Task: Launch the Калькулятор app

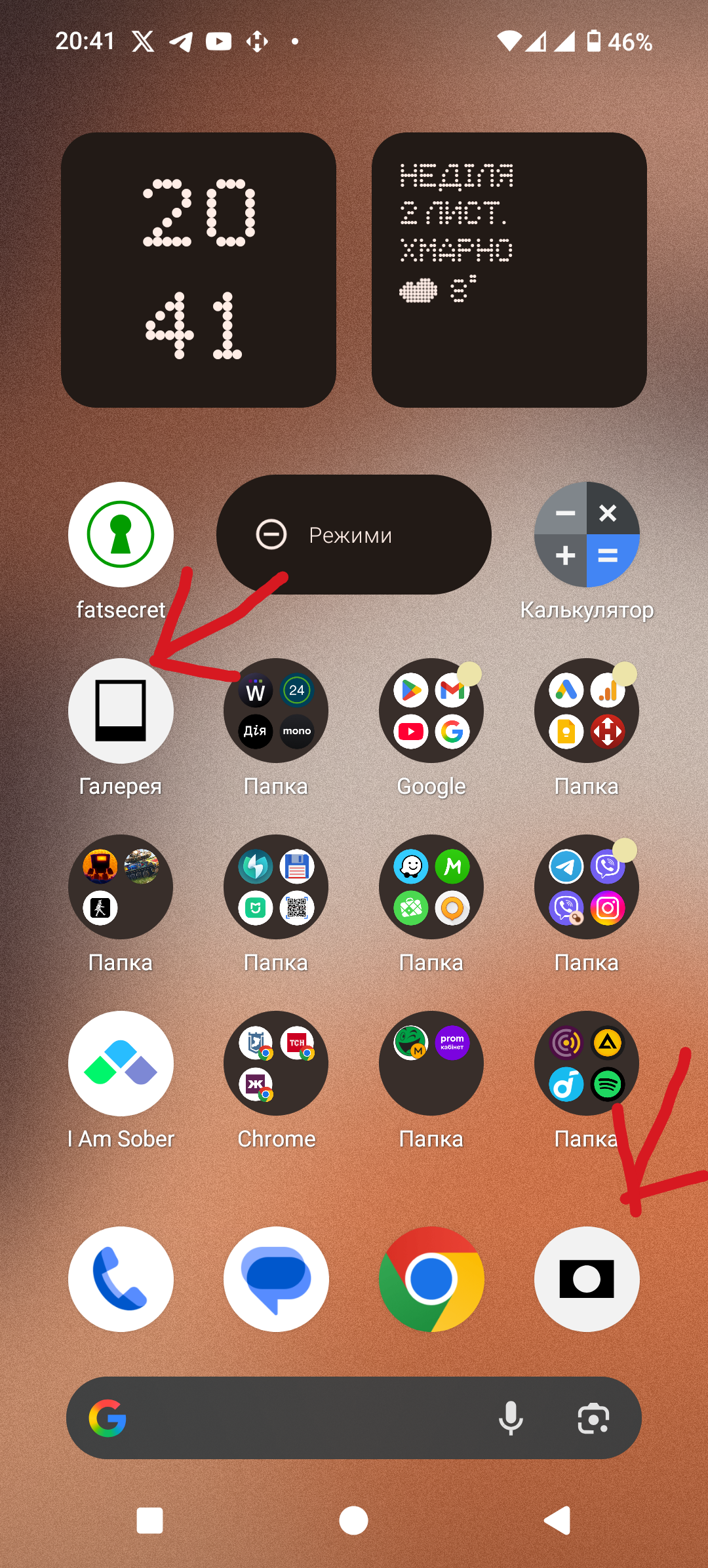Action: [587, 534]
